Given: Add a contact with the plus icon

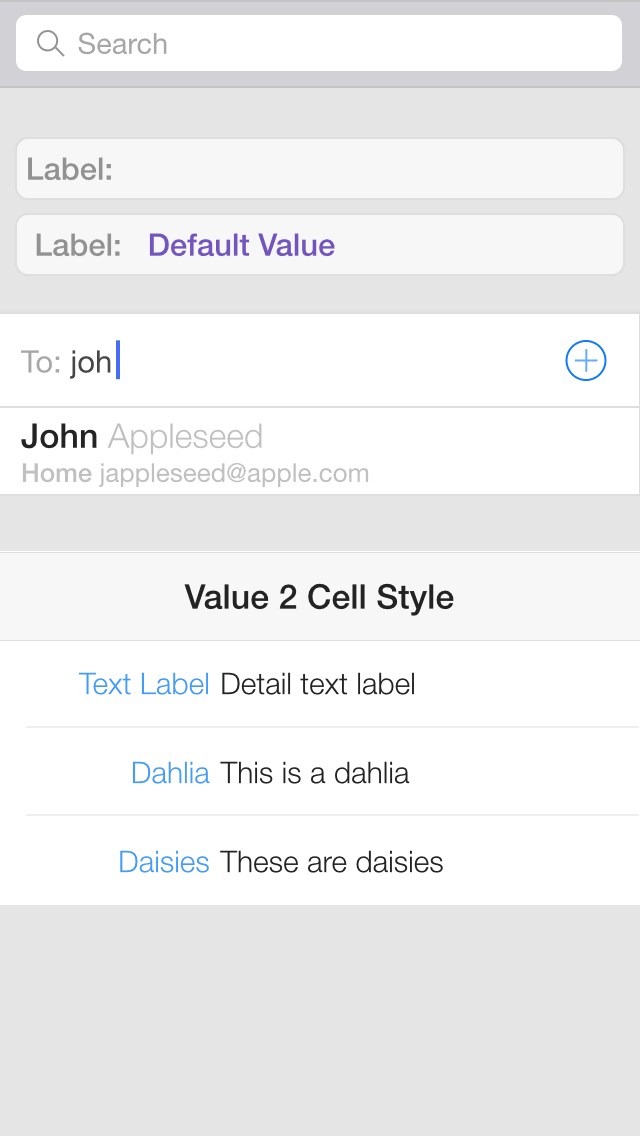Looking at the screenshot, I should point(586,360).
